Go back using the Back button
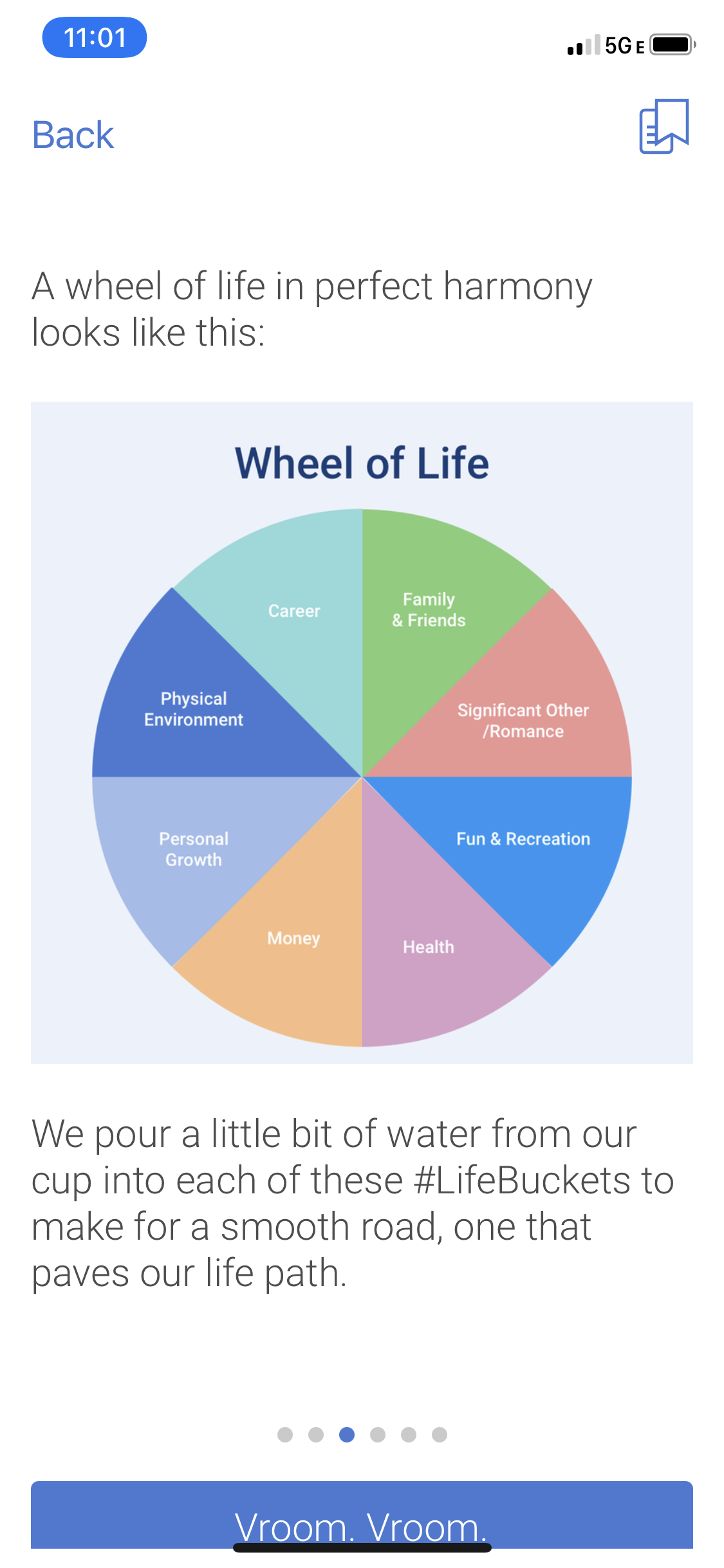Screen dimensions: 724x1568 point(73,135)
